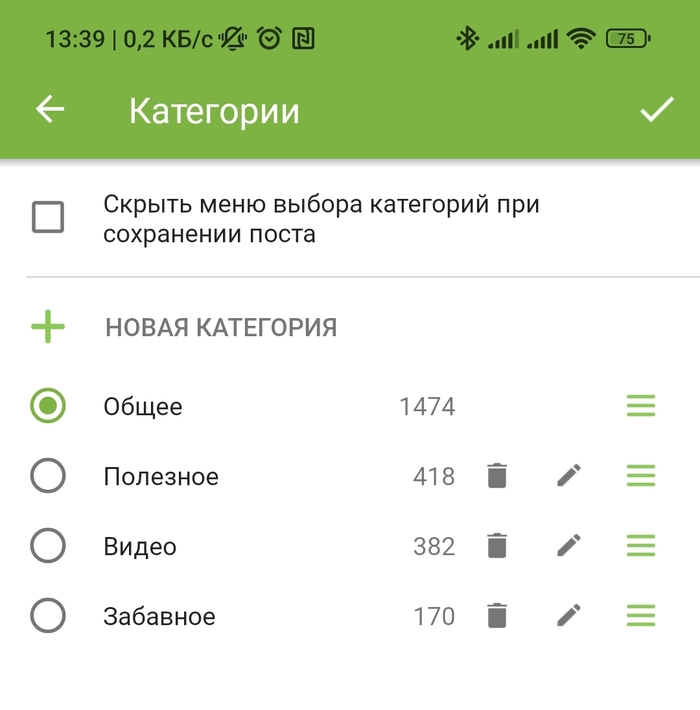Tap the reorder handle for Полезное
Screen dimensions: 700x710
(641, 477)
